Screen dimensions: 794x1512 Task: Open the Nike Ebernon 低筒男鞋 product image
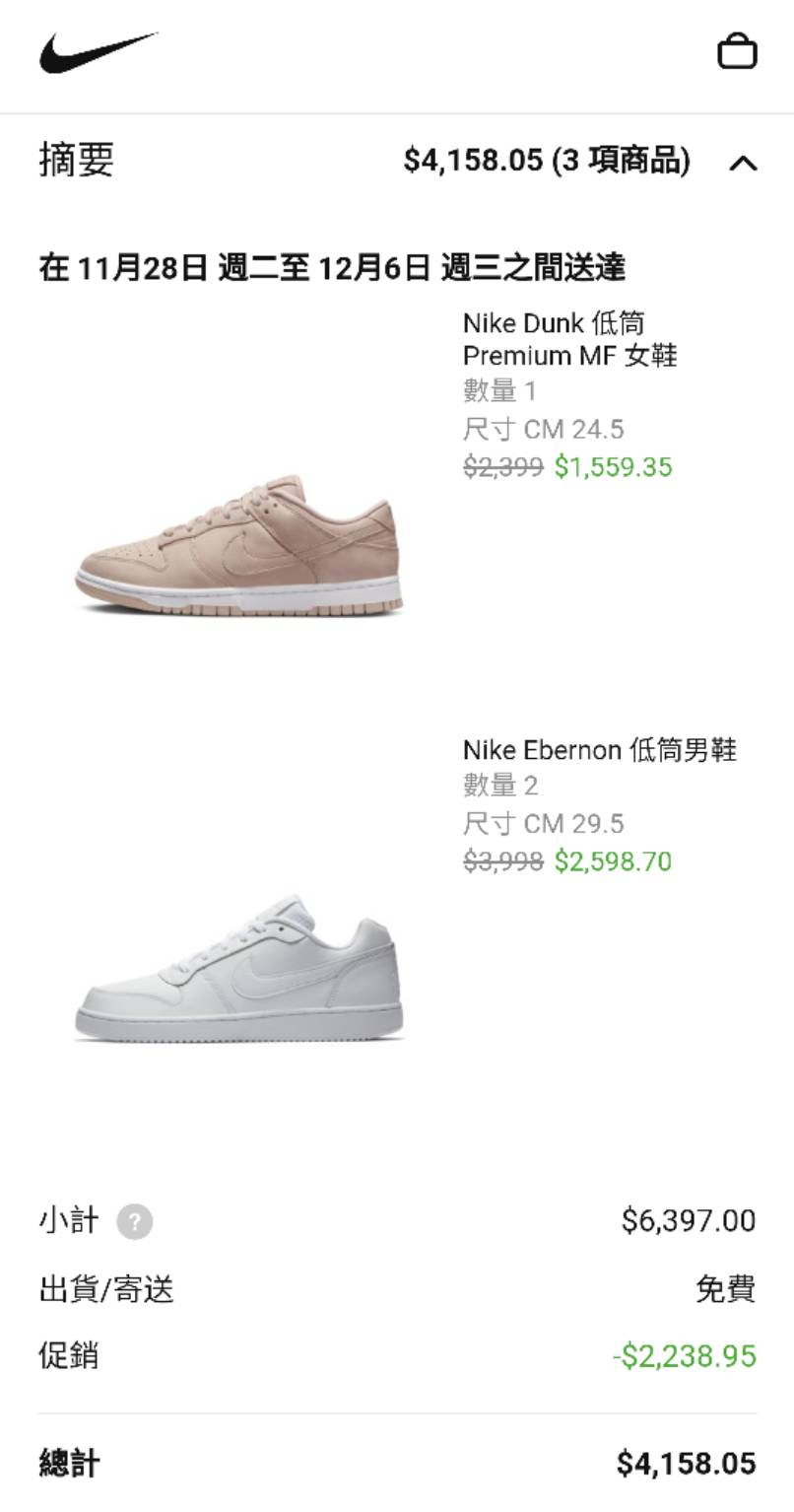tap(239, 969)
